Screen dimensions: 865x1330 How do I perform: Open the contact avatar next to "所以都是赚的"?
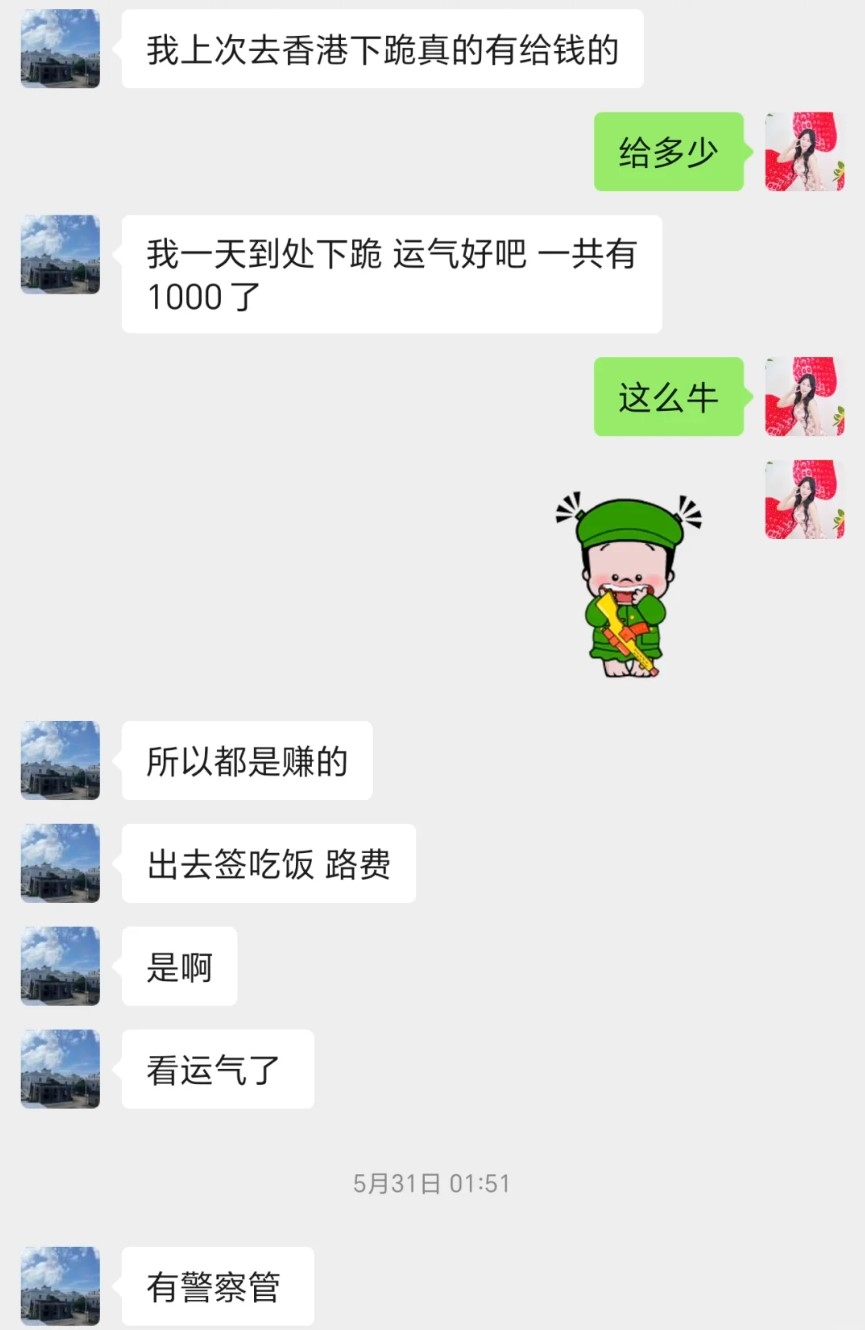coord(59,760)
